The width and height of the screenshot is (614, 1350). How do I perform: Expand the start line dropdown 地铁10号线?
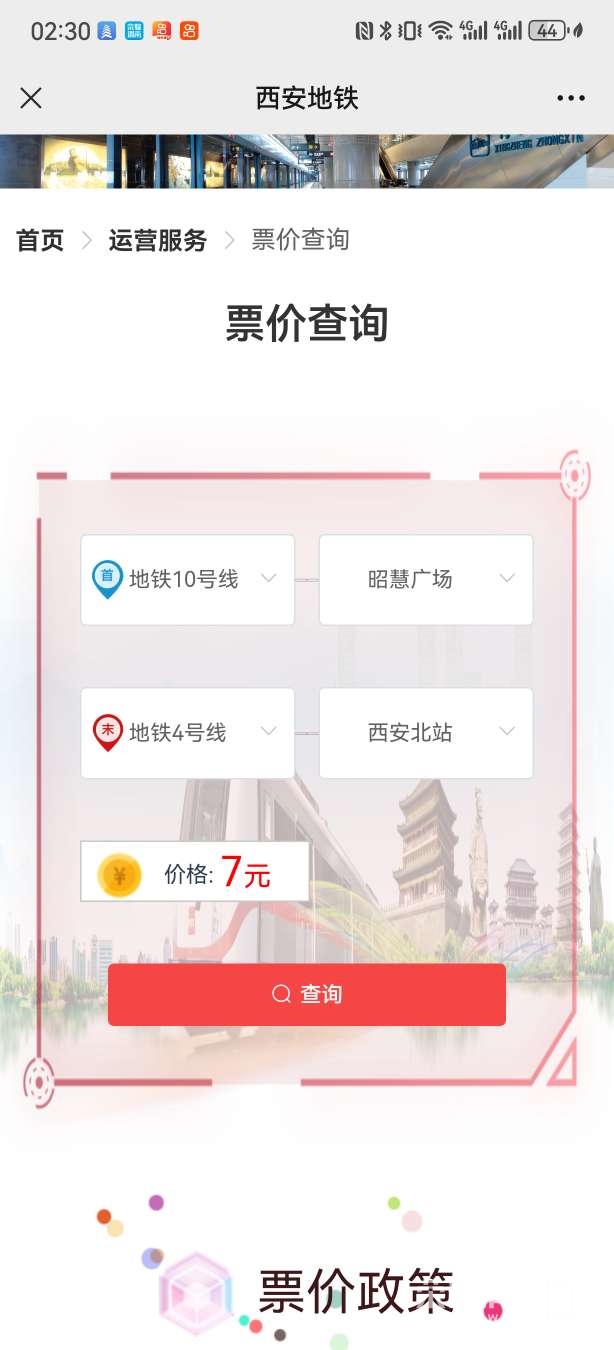click(x=188, y=579)
